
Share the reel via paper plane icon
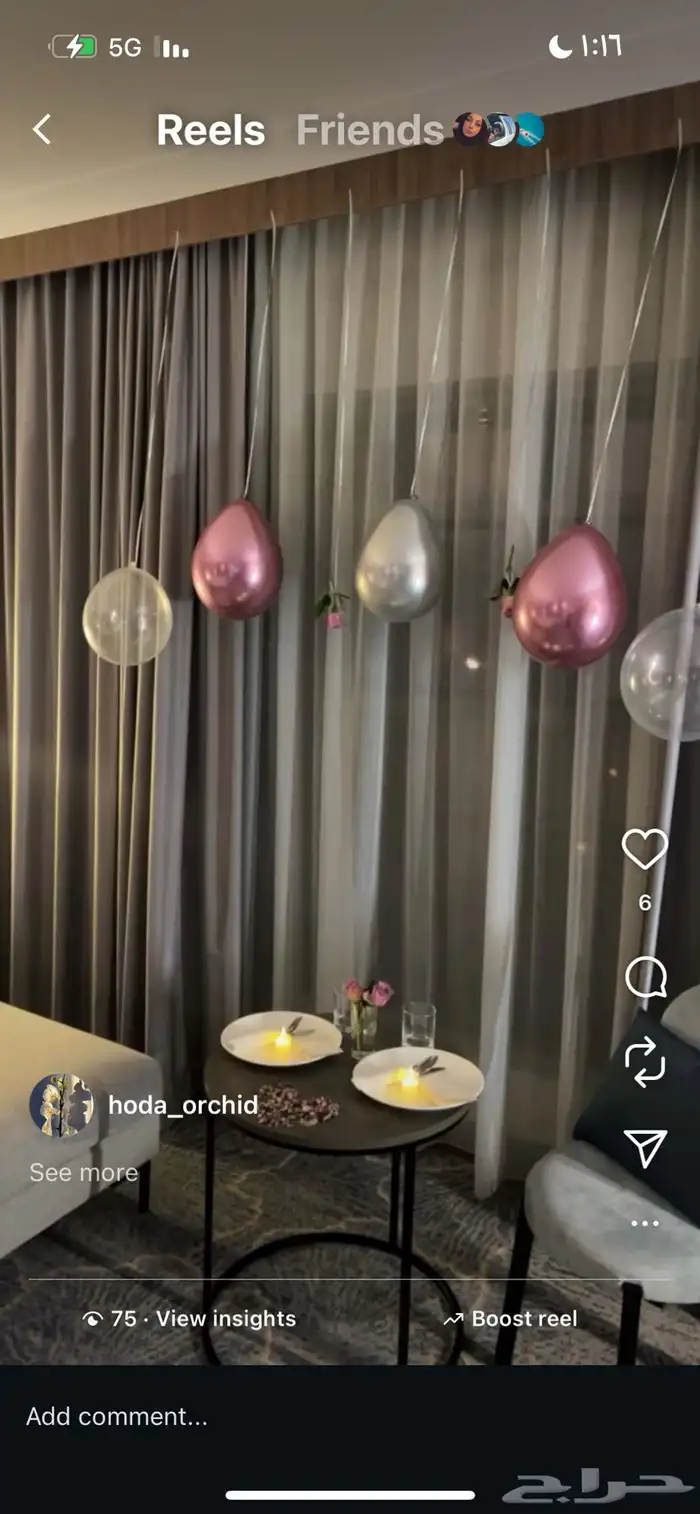[x=645, y=1149]
